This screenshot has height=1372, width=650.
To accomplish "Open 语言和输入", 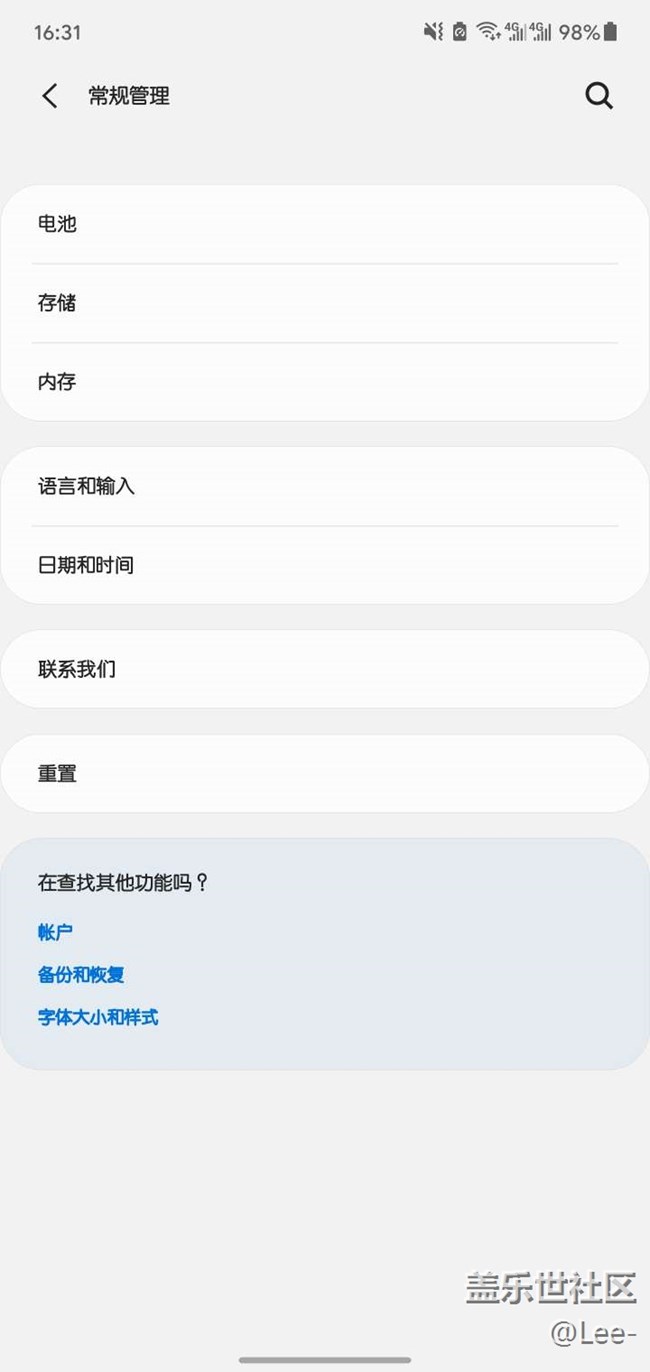I will [x=325, y=487].
